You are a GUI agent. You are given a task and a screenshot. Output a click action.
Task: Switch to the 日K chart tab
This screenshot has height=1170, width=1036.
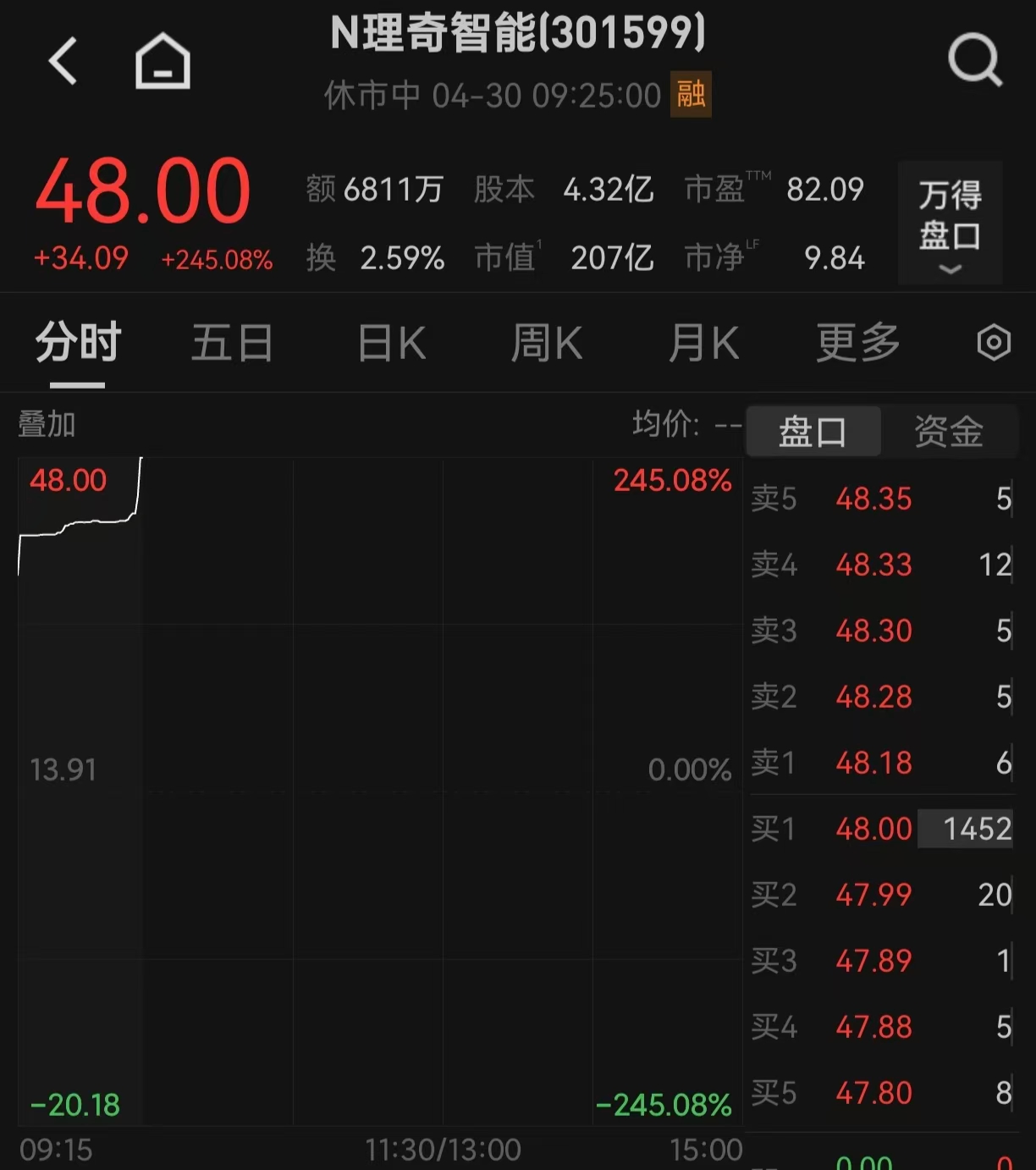pos(391,344)
